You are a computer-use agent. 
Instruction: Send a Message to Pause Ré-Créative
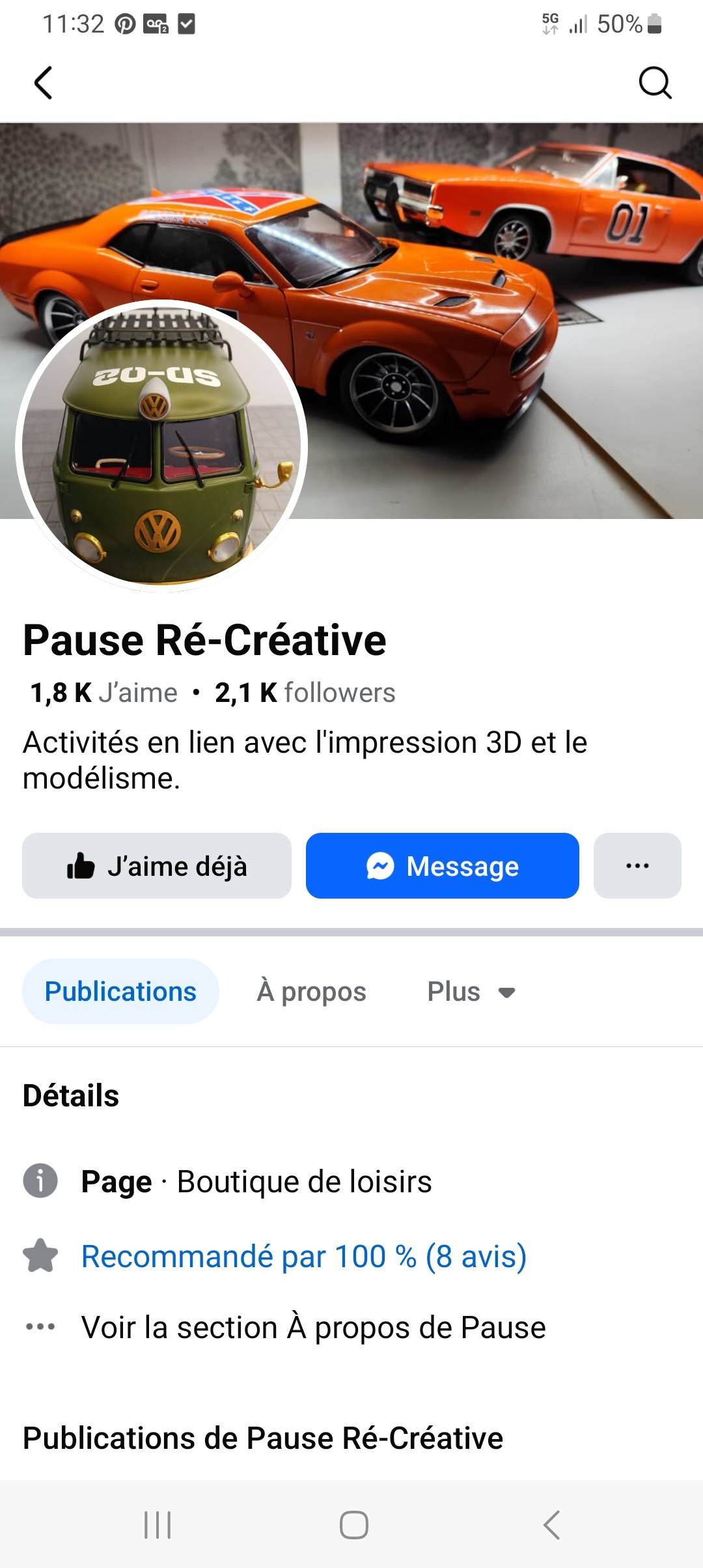pos(443,865)
